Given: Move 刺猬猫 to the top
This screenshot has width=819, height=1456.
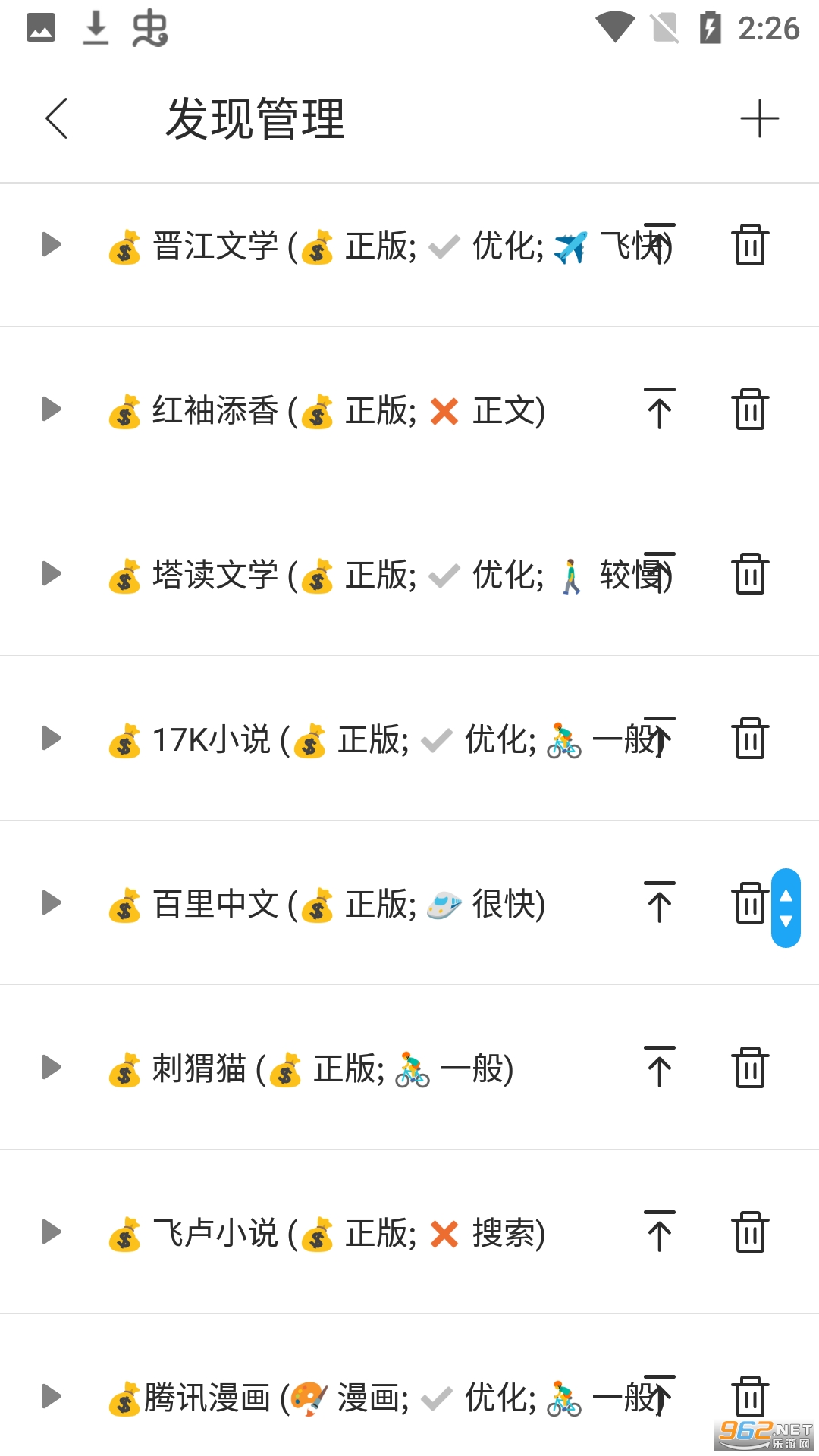Looking at the screenshot, I should (660, 1068).
